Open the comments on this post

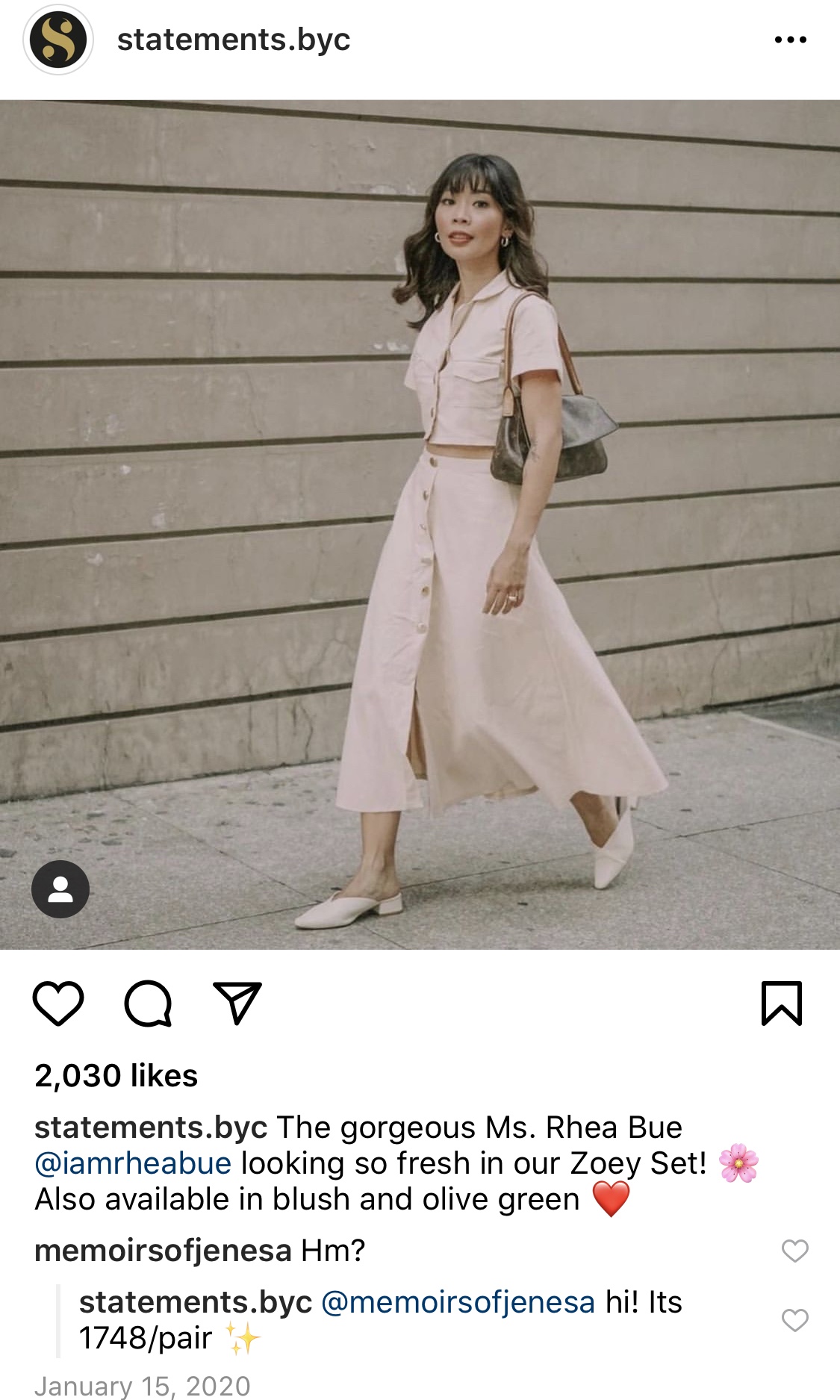[x=148, y=1004]
